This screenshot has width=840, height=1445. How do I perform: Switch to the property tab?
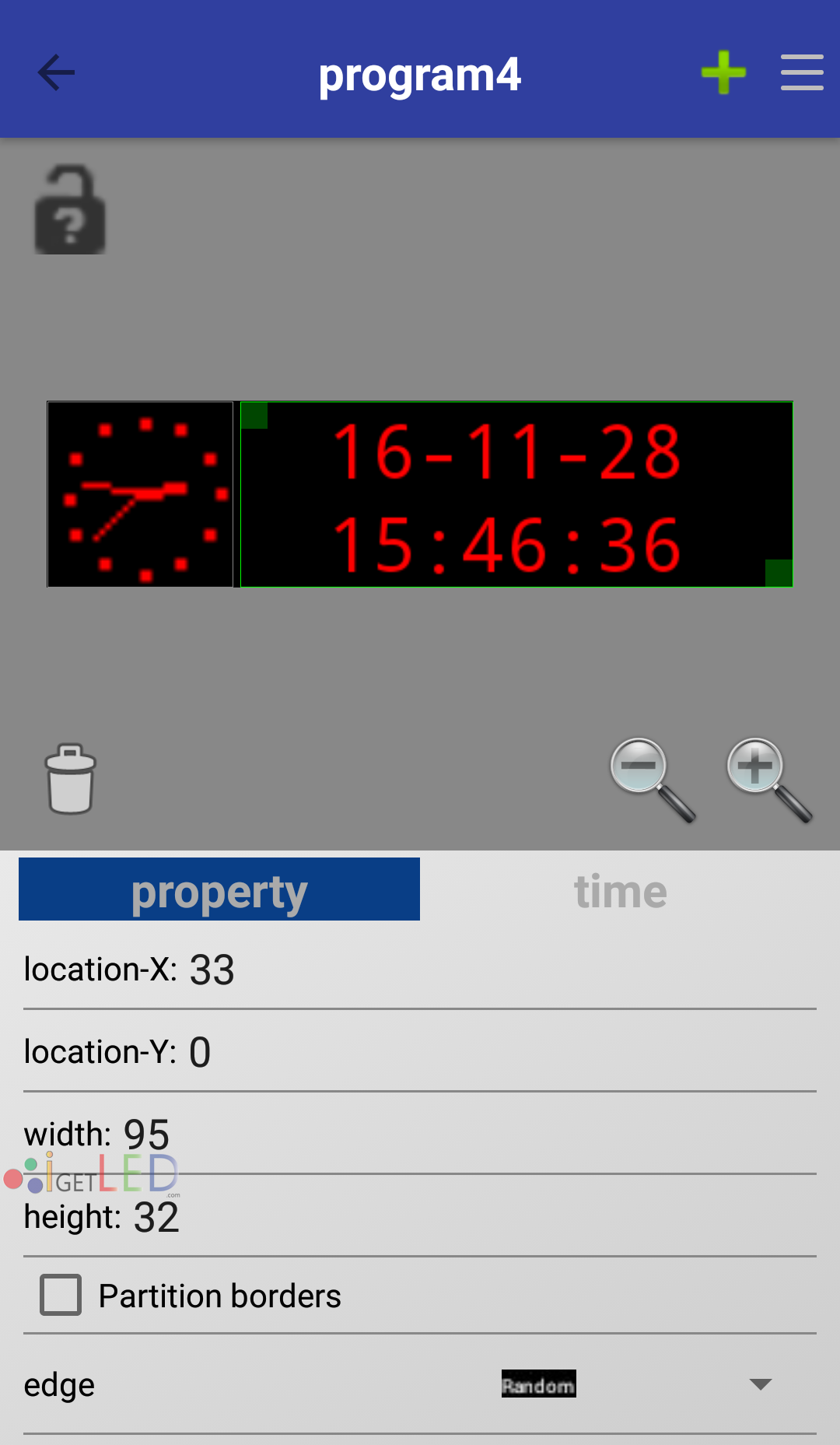219,889
